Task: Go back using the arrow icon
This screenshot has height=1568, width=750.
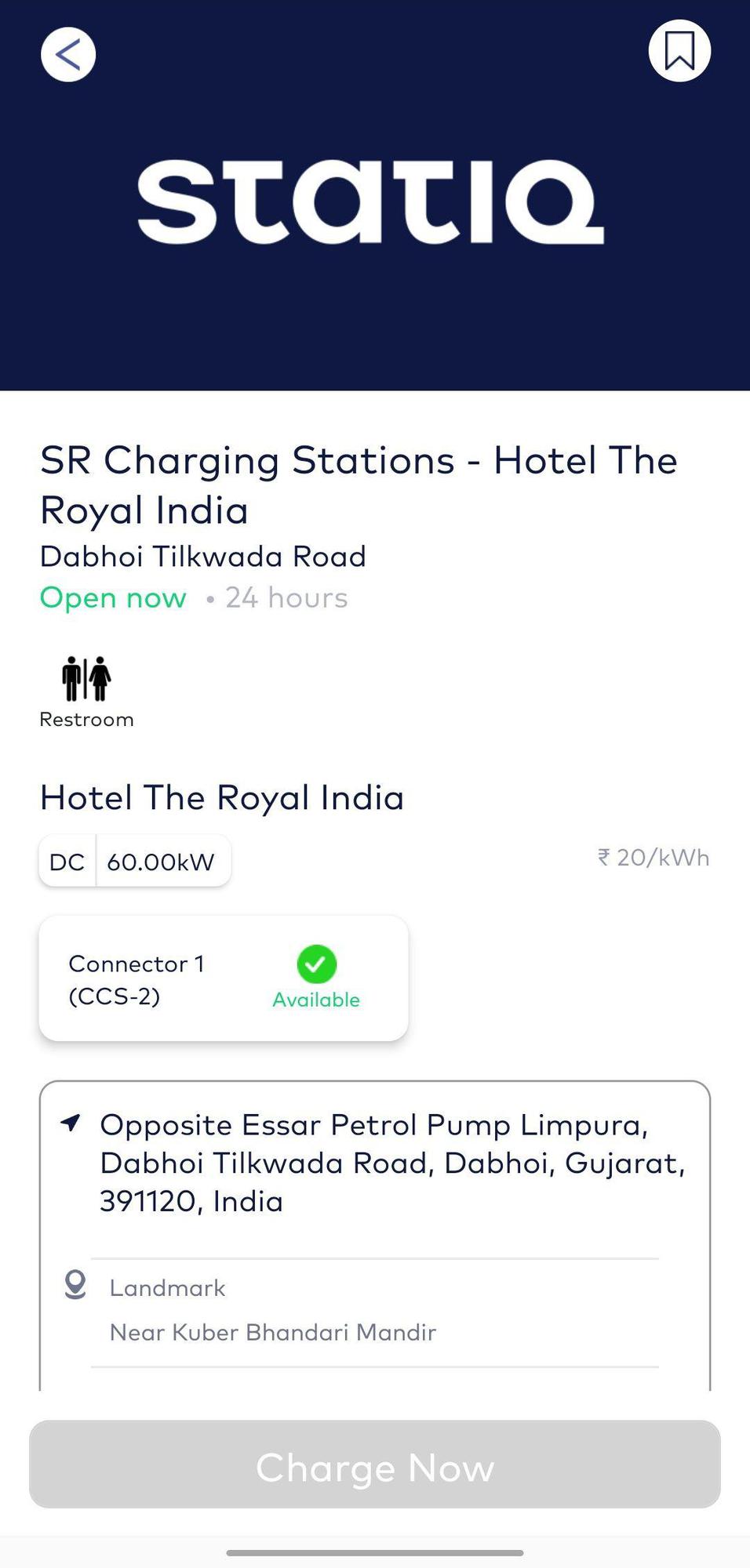Action: (x=68, y=54)
